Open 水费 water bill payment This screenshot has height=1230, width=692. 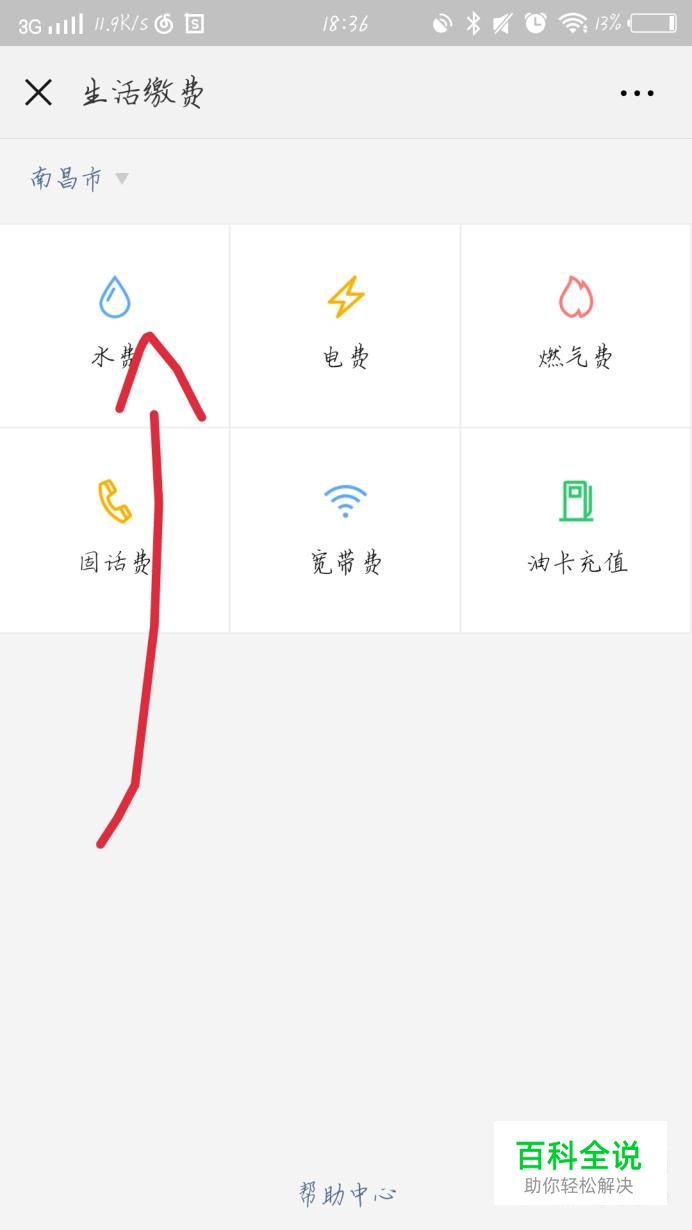click(115, 325)
